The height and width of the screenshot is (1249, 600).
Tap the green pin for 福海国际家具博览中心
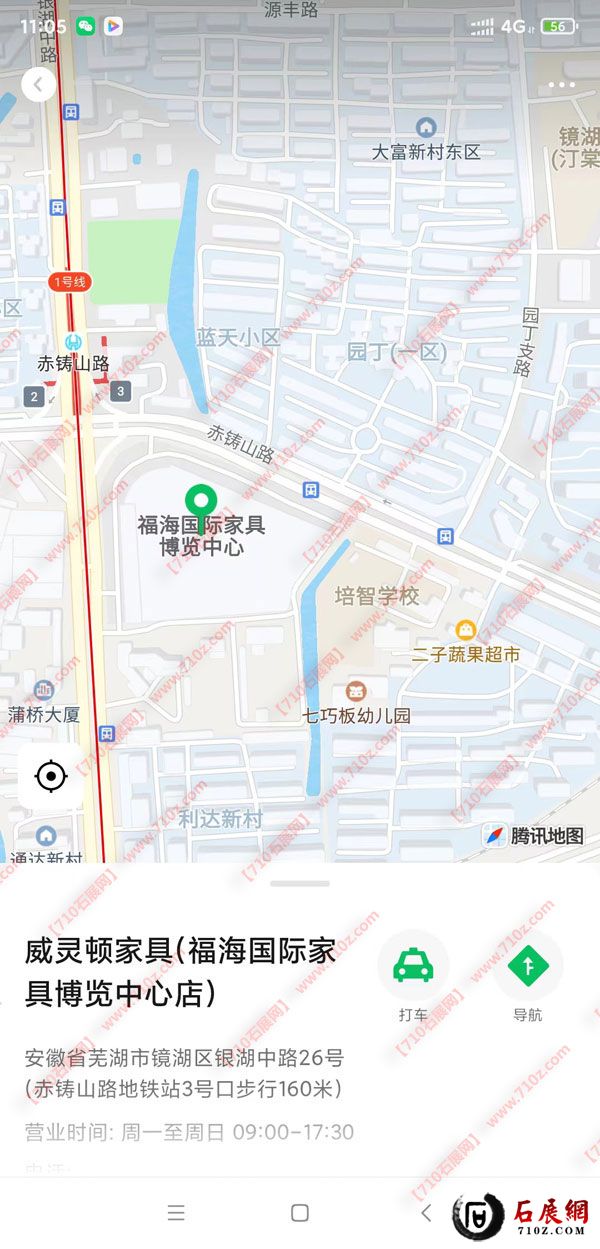(x=202, y=500)
